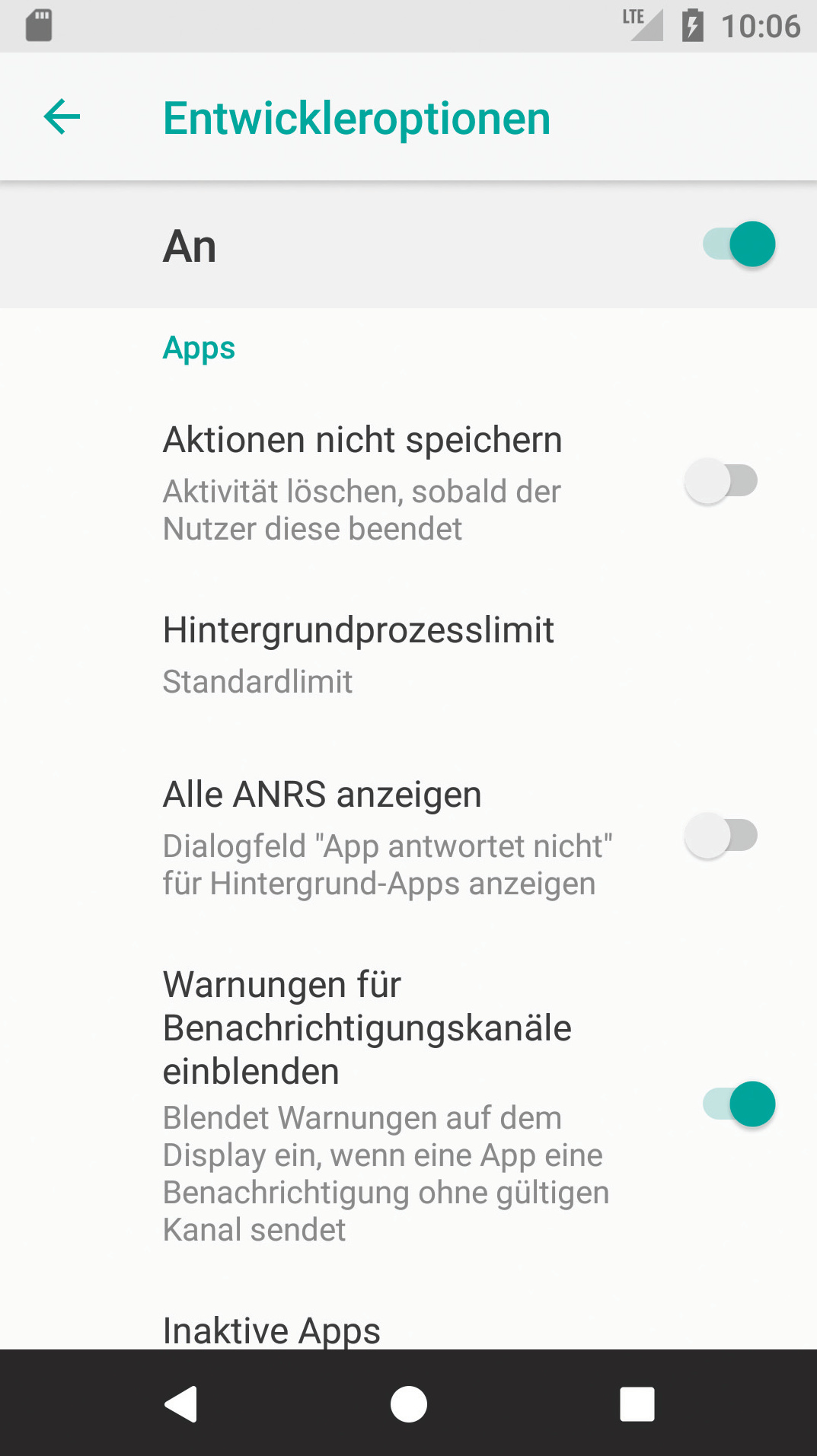Toggle Alle ANRS anzeigen on
The width and height of the screenshot is (817, 1456).
pos(720,836)
